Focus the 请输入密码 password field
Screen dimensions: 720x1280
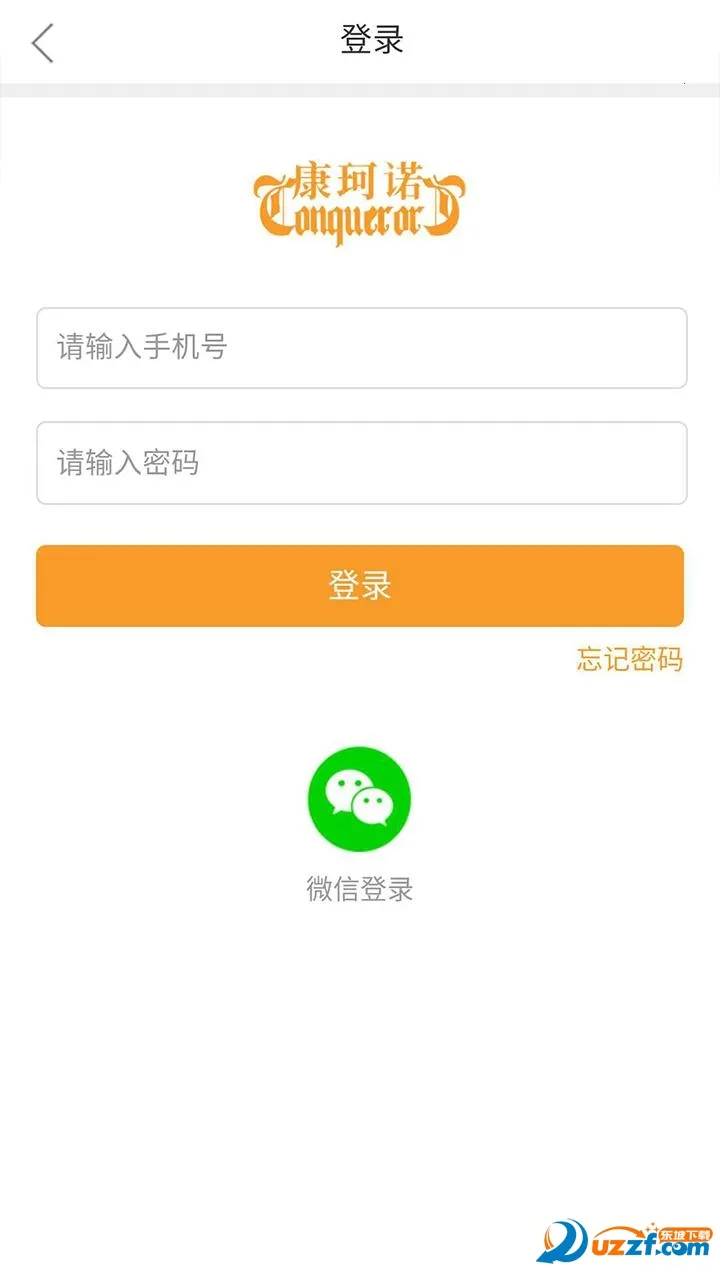click(360, 463)
